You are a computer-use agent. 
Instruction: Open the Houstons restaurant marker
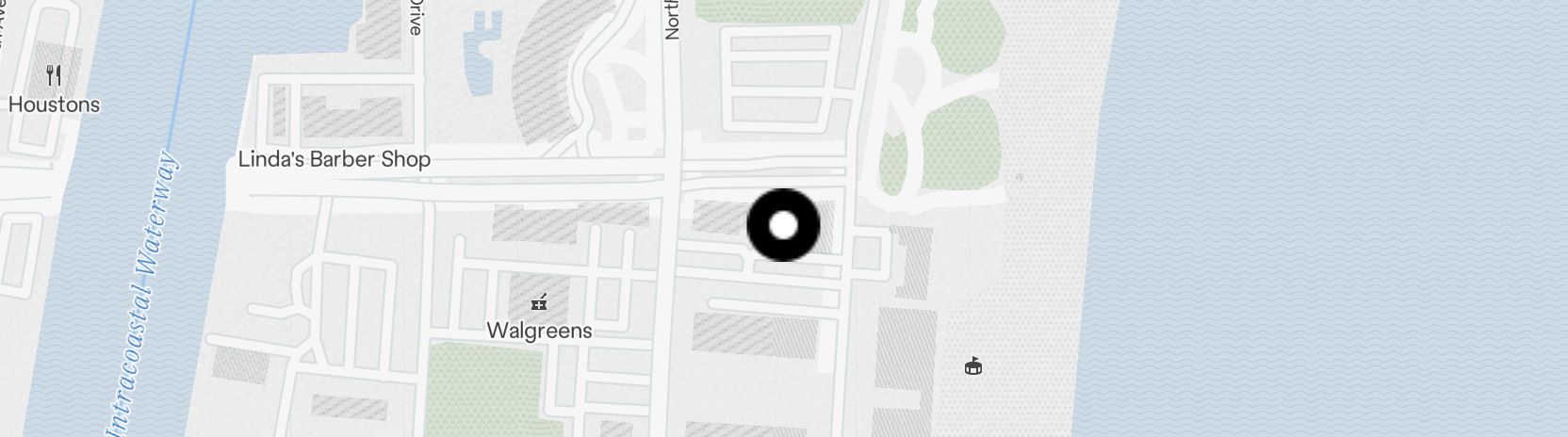click(55, 77)
